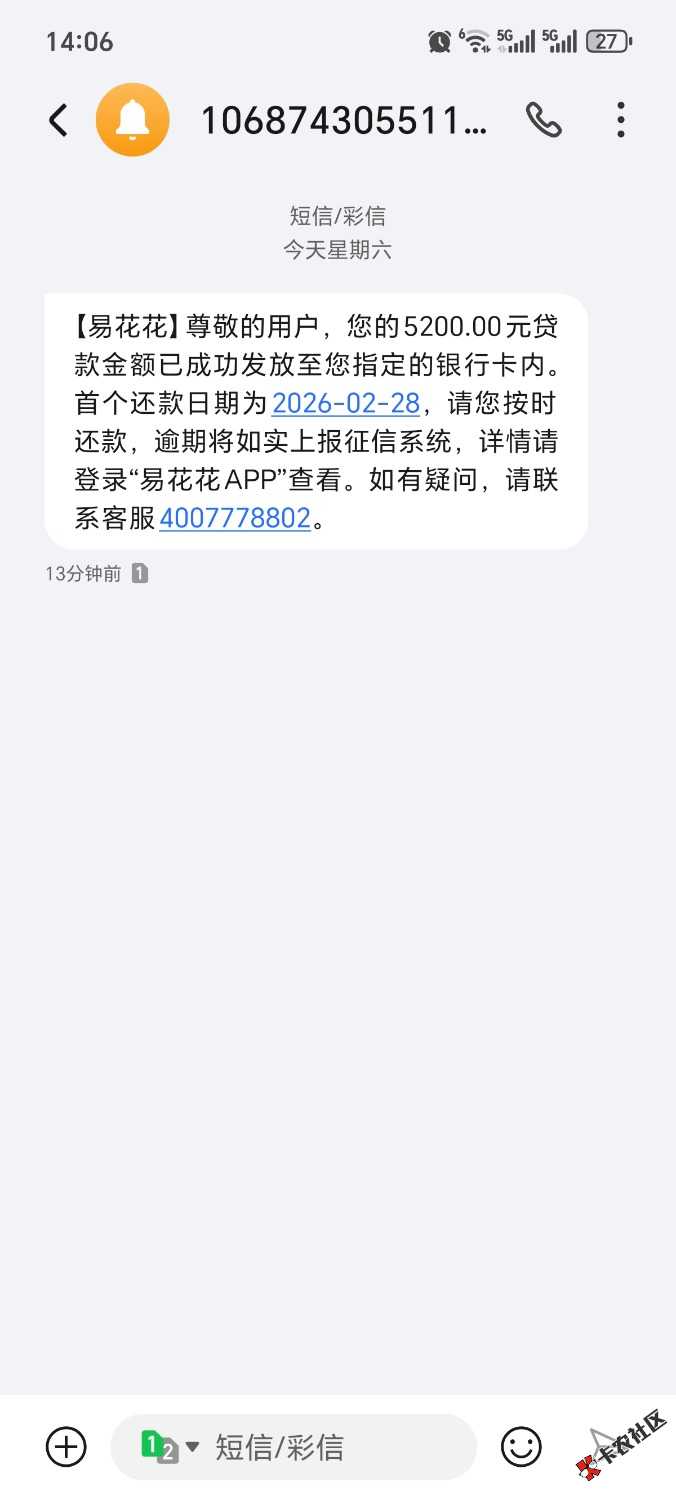Dial customer service number 4007778802
The width and height of the screenshot is (676, 1500).
(x=235, y=519)
